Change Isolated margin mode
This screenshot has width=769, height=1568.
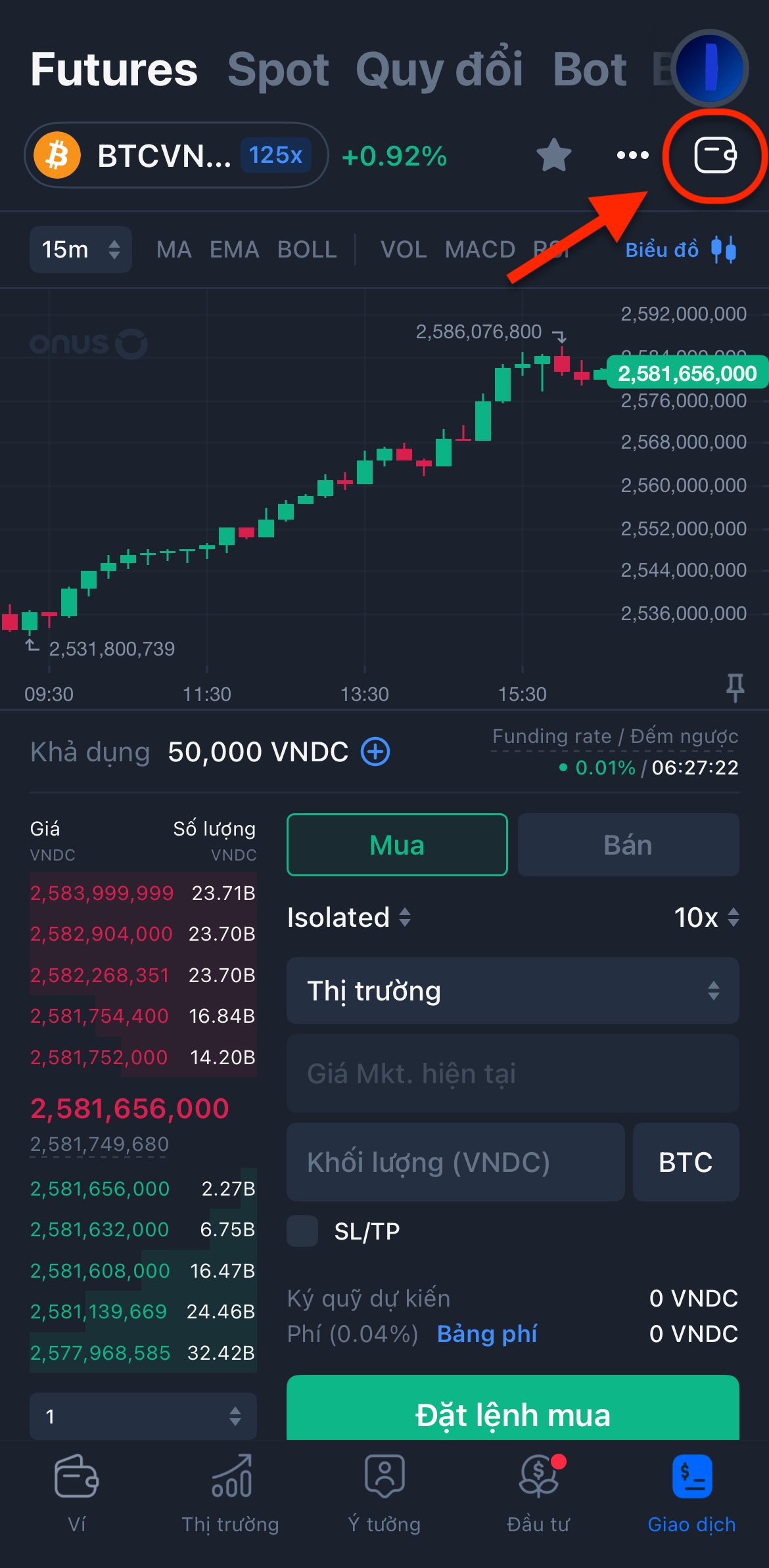coord(349,917)
